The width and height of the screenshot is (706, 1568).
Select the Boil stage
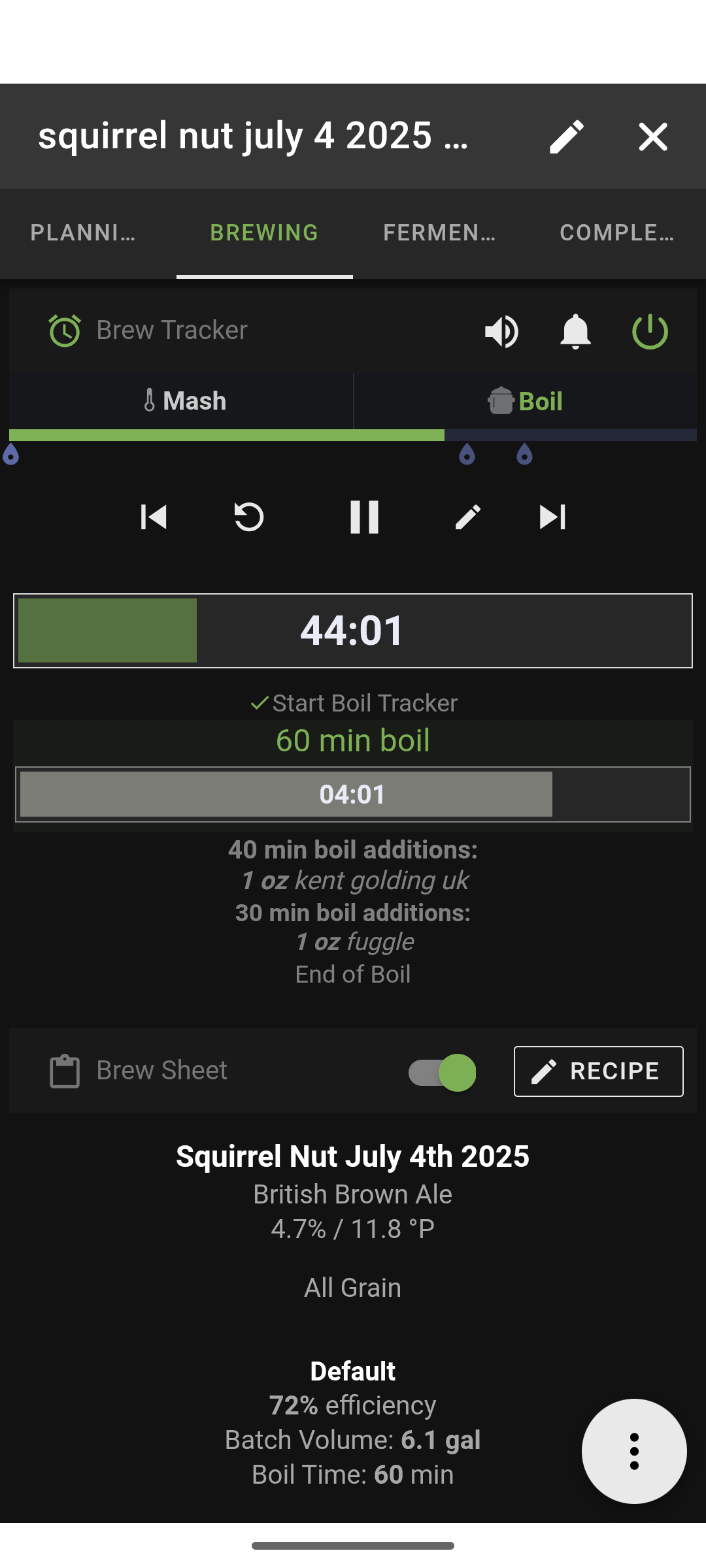coord(525,401)
